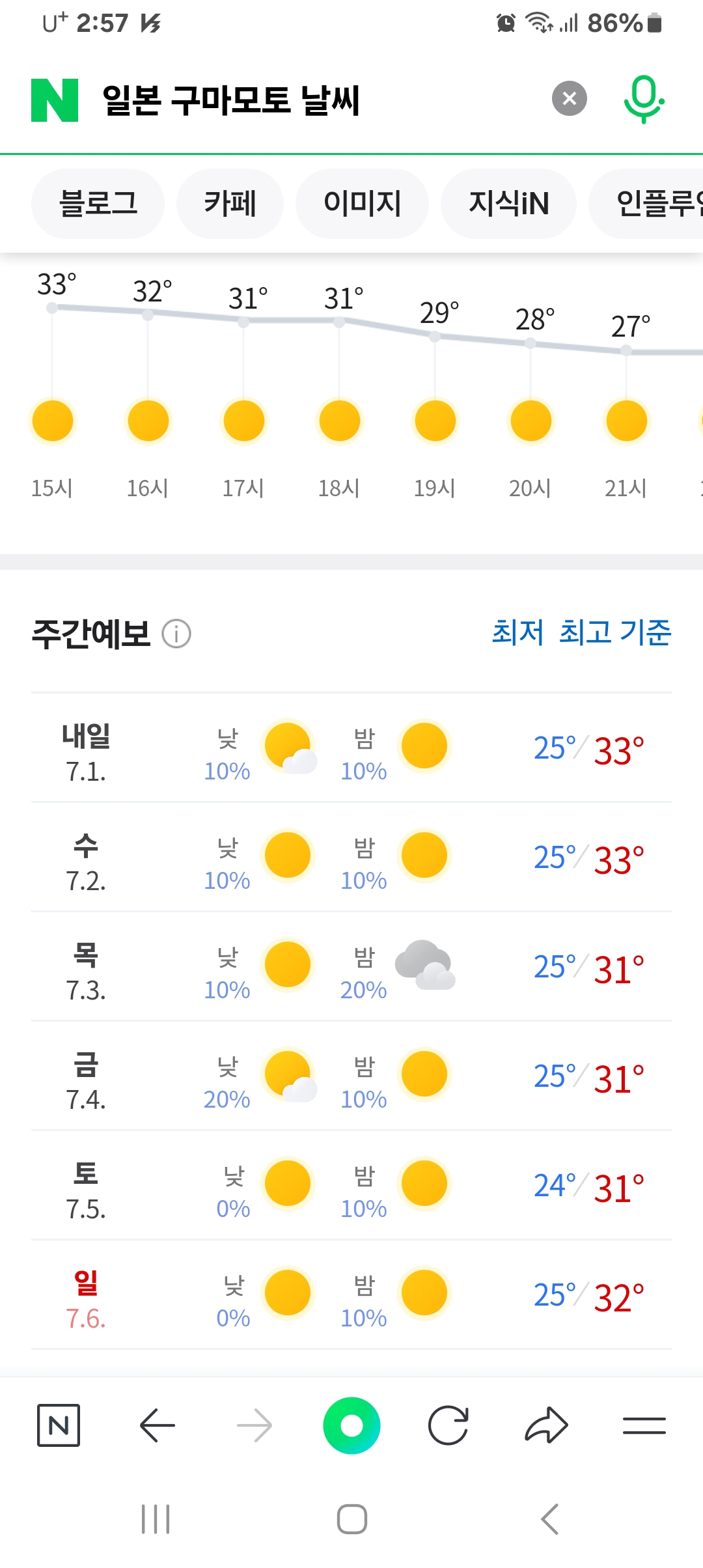Open the system recent apps view
The height and width of the screenshot is (1568, 703).
click(156, 1519)
